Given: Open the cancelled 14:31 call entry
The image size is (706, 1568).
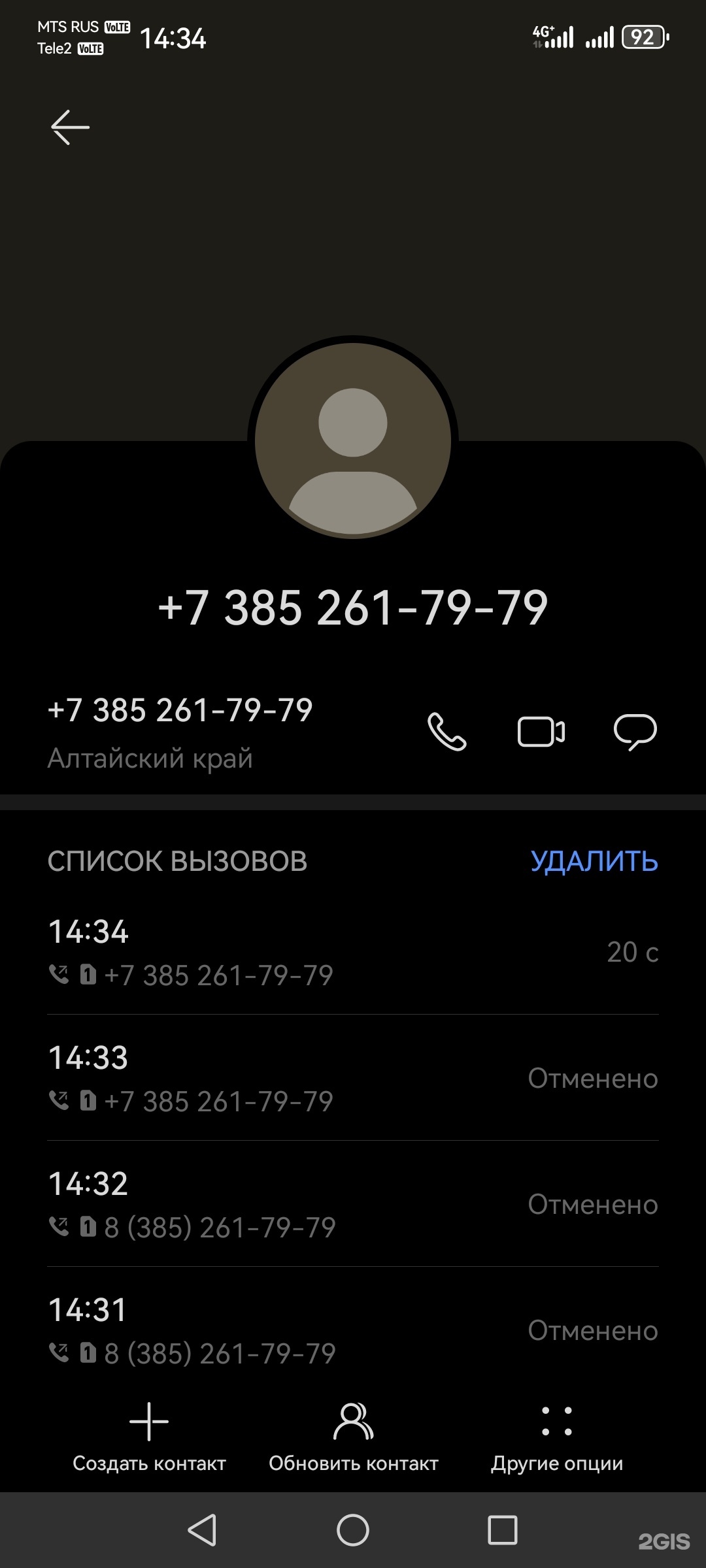Looking at the screenshot, I should coord(353,1330).
